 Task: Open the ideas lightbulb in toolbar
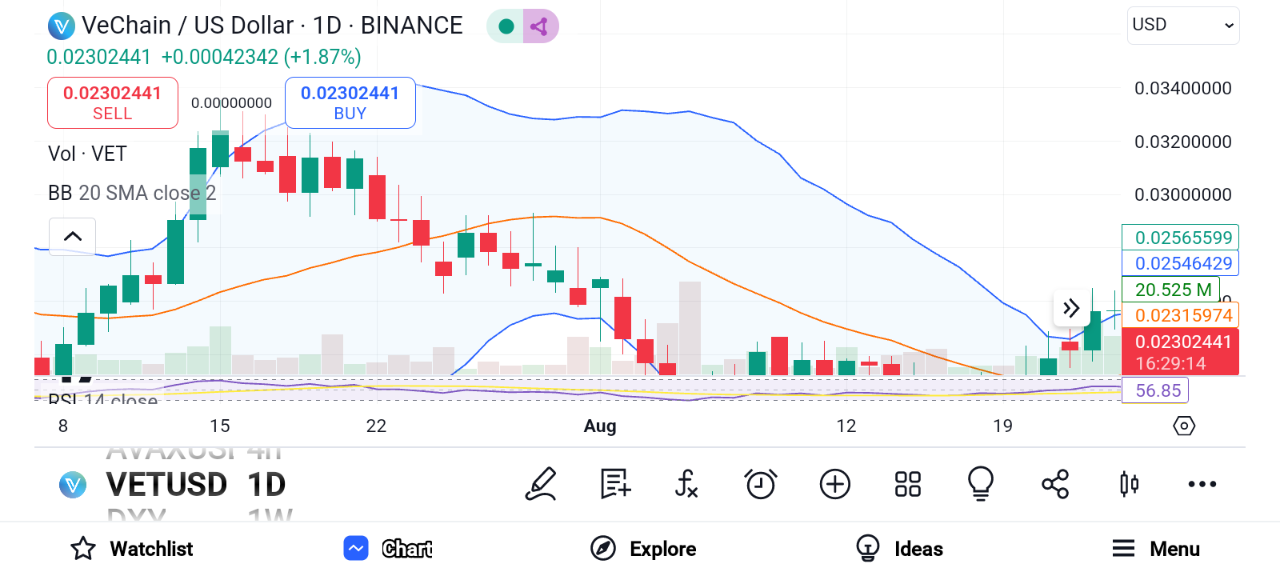tap(980, 485)
